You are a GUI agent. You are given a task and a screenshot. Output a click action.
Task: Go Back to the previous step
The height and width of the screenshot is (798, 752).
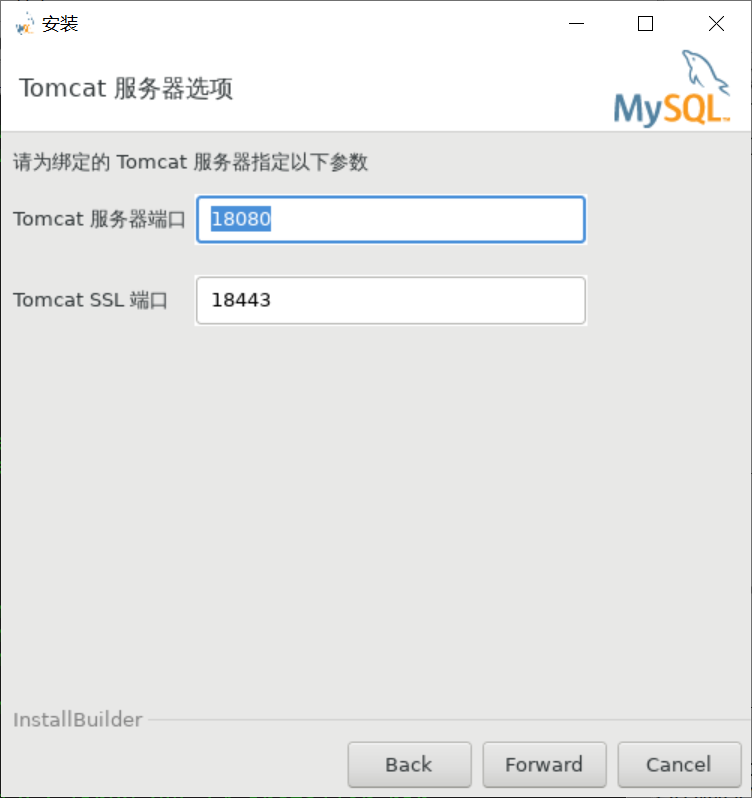(x=409, y=765)
